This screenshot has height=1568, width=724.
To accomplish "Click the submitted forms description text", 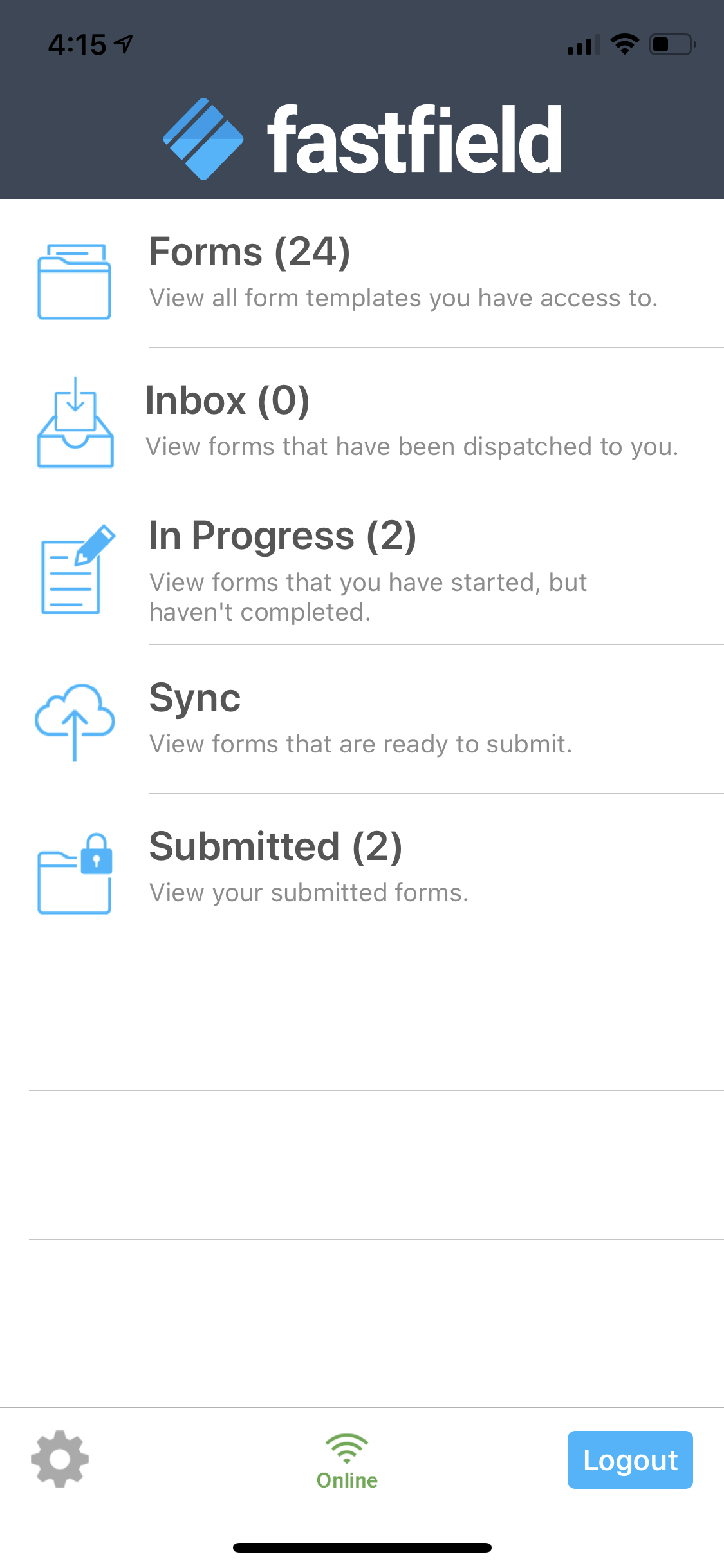I will click(x=308, y=892).
